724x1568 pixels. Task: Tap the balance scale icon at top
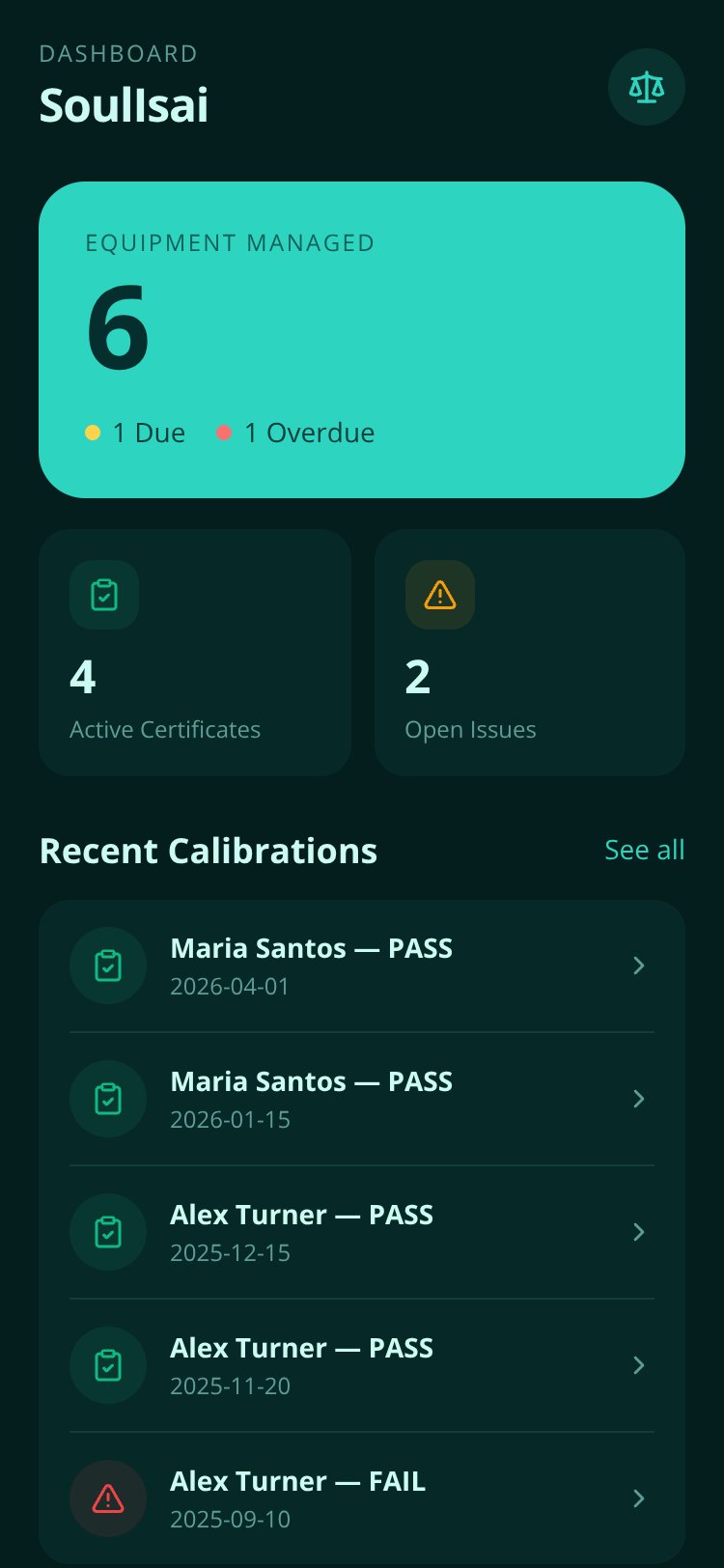click(647, 87)
